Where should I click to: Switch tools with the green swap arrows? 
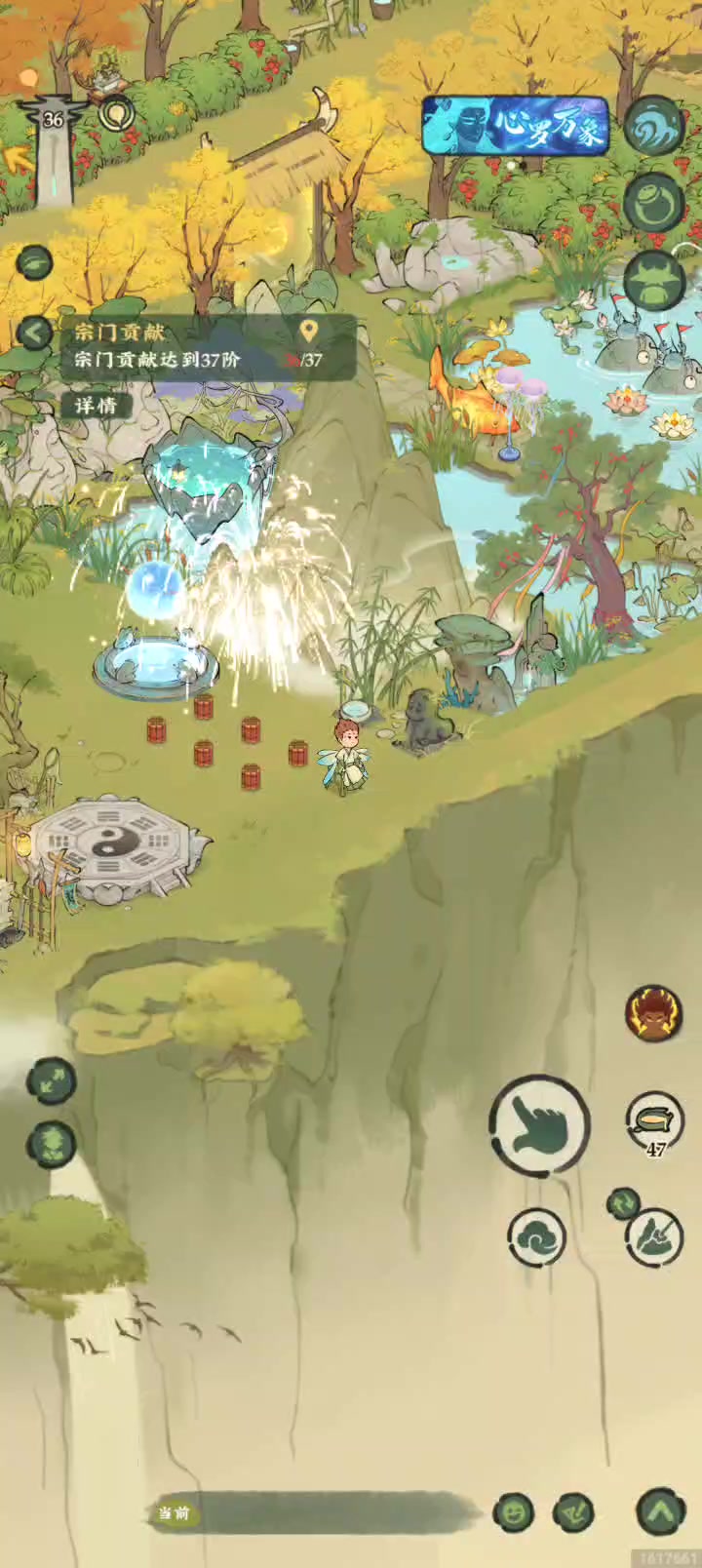[622, 1203]
